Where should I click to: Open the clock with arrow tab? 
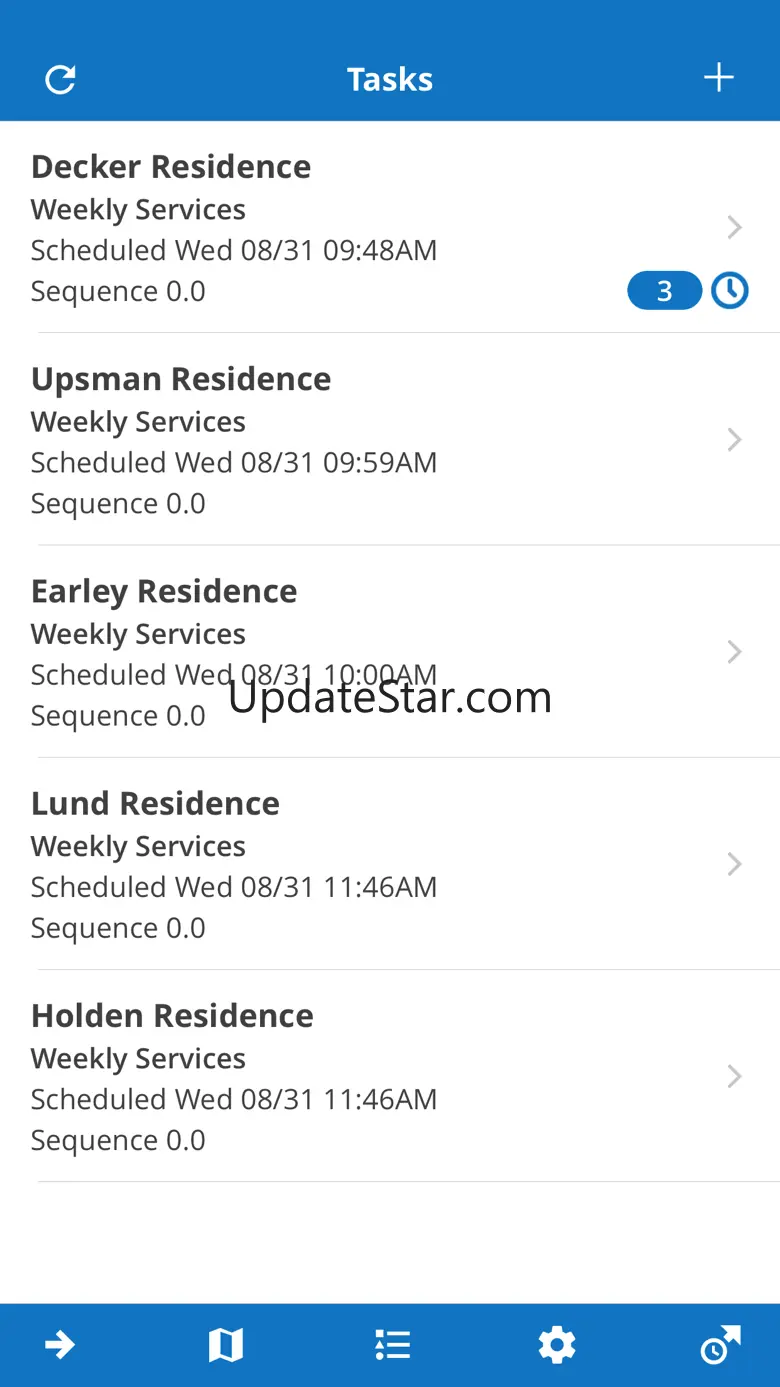pos(721,1345)
